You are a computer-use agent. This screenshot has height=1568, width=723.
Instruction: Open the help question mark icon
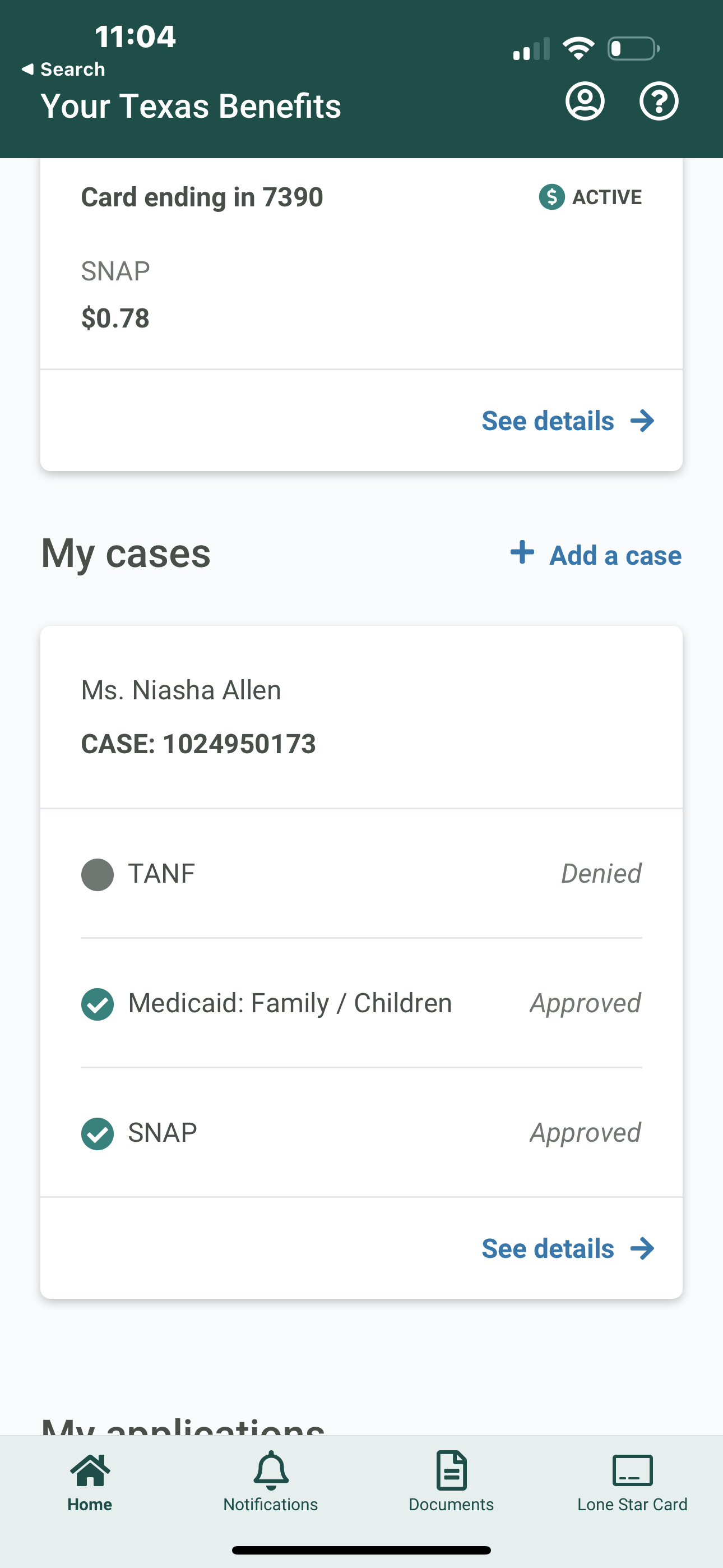[x=659, y=101]
